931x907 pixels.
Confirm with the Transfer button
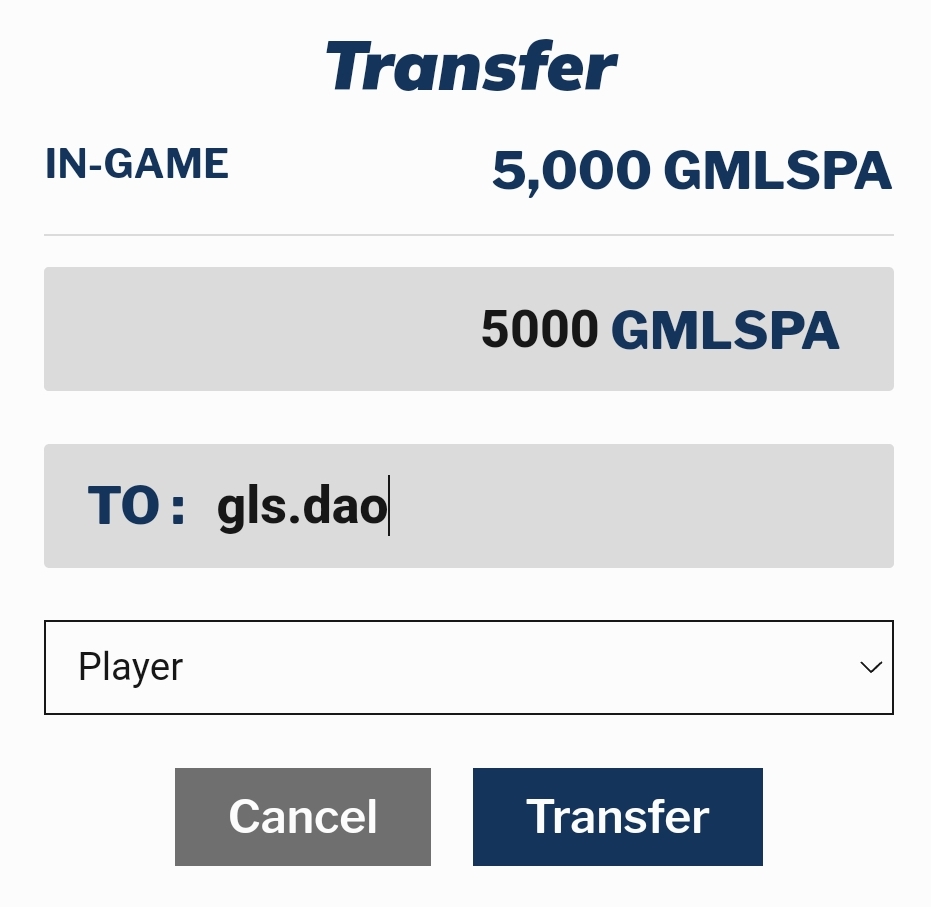[617, 816]
